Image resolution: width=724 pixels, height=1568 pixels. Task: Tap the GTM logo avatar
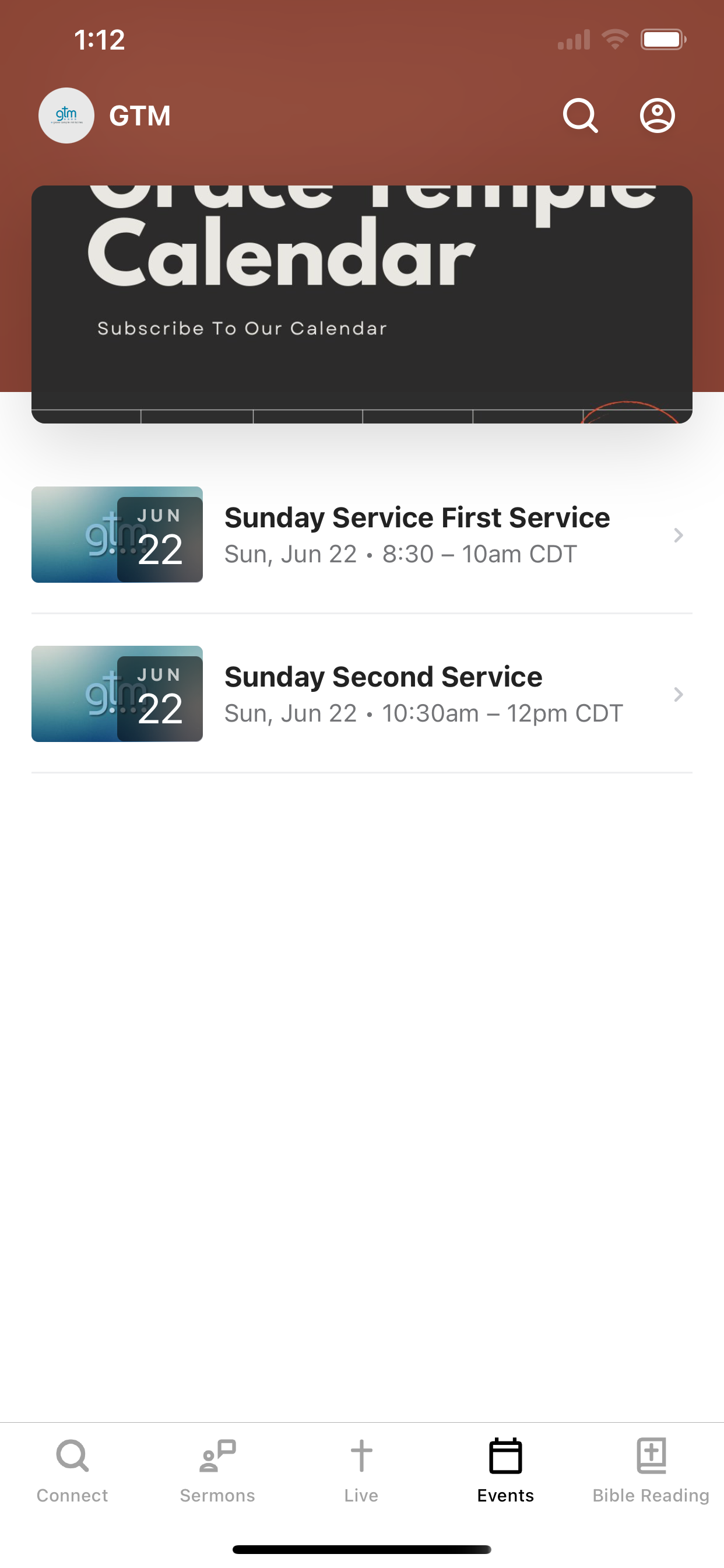tap(66, 116)
